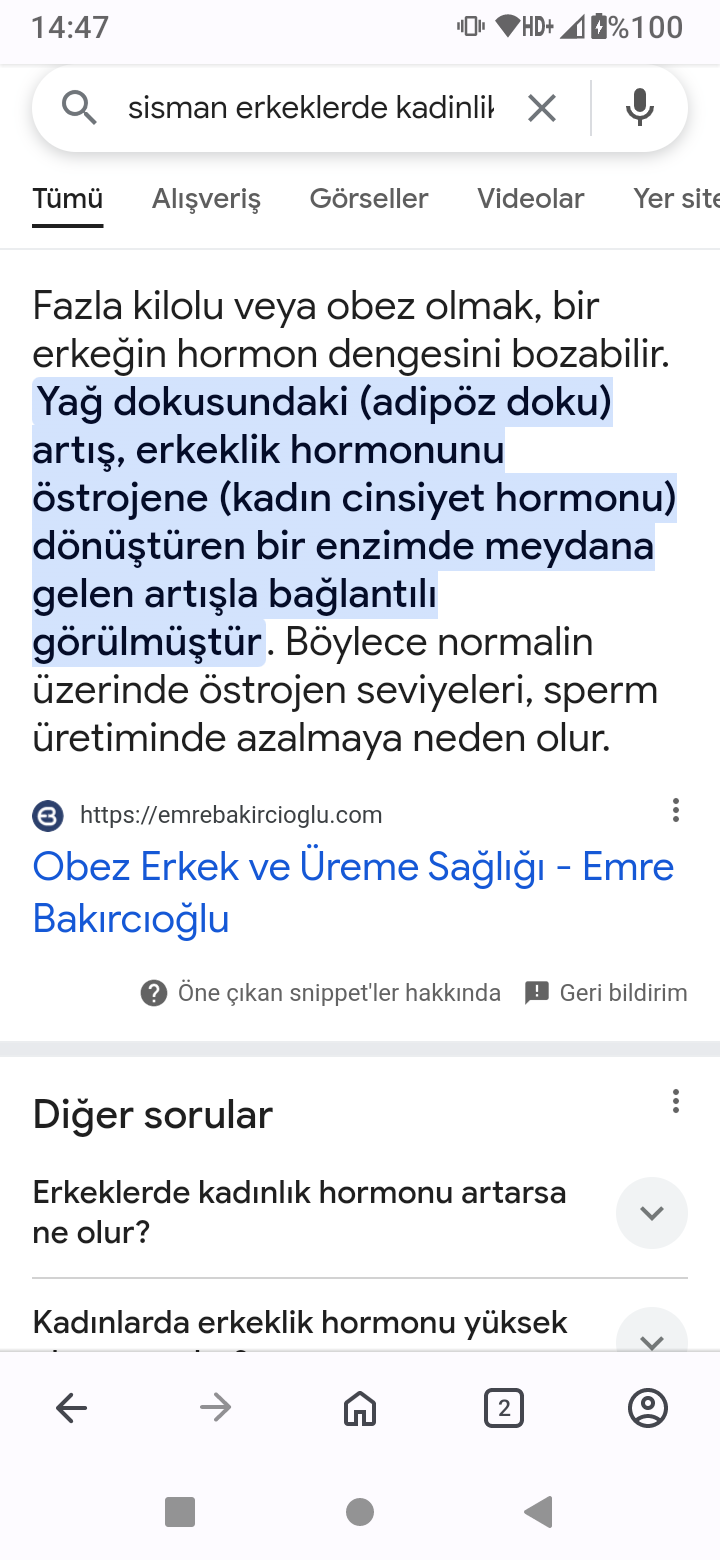Open the Obez Erkek ve Üreme Sağlığı result
720x1560 pixels.
[x=353, y=892]
